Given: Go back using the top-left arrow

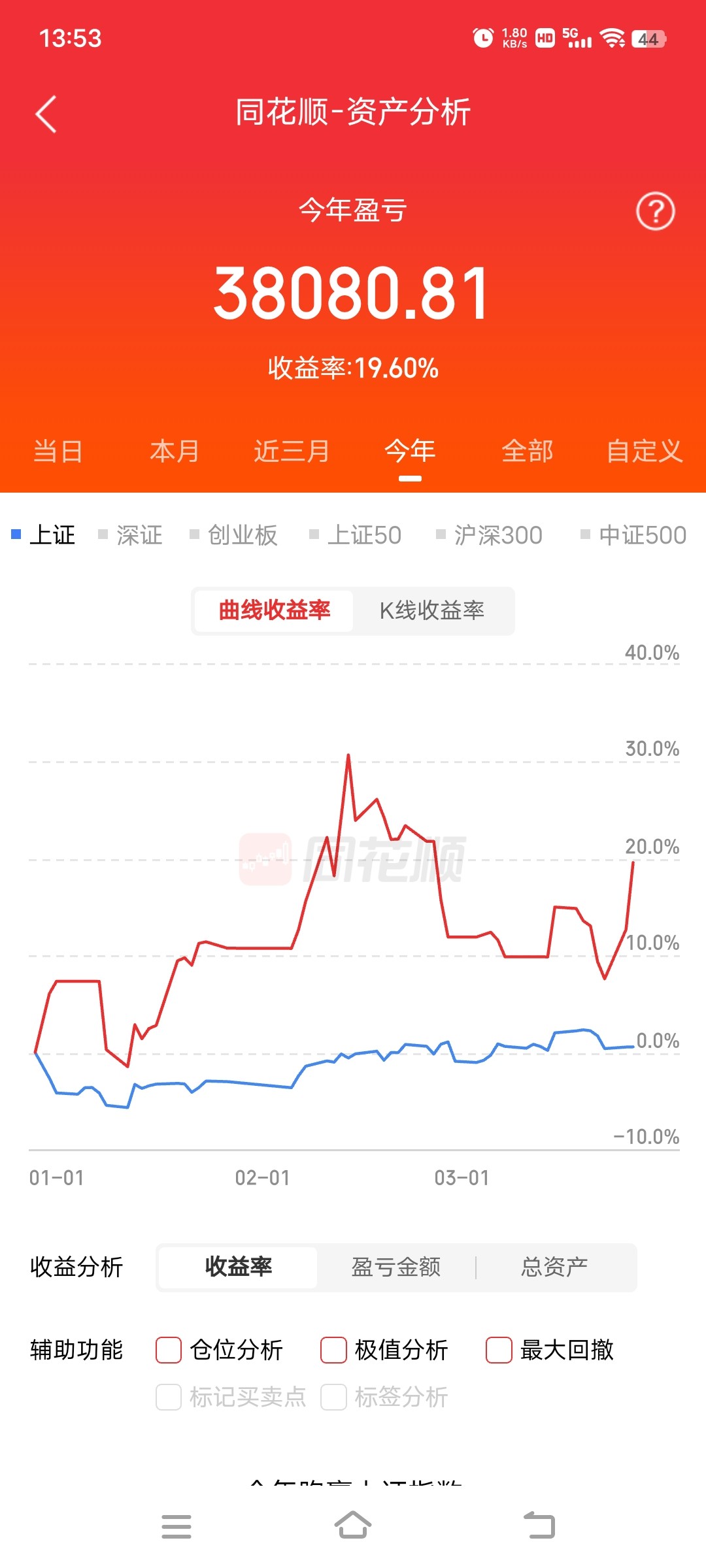Looking at the screenshot, I should [46, 114].
